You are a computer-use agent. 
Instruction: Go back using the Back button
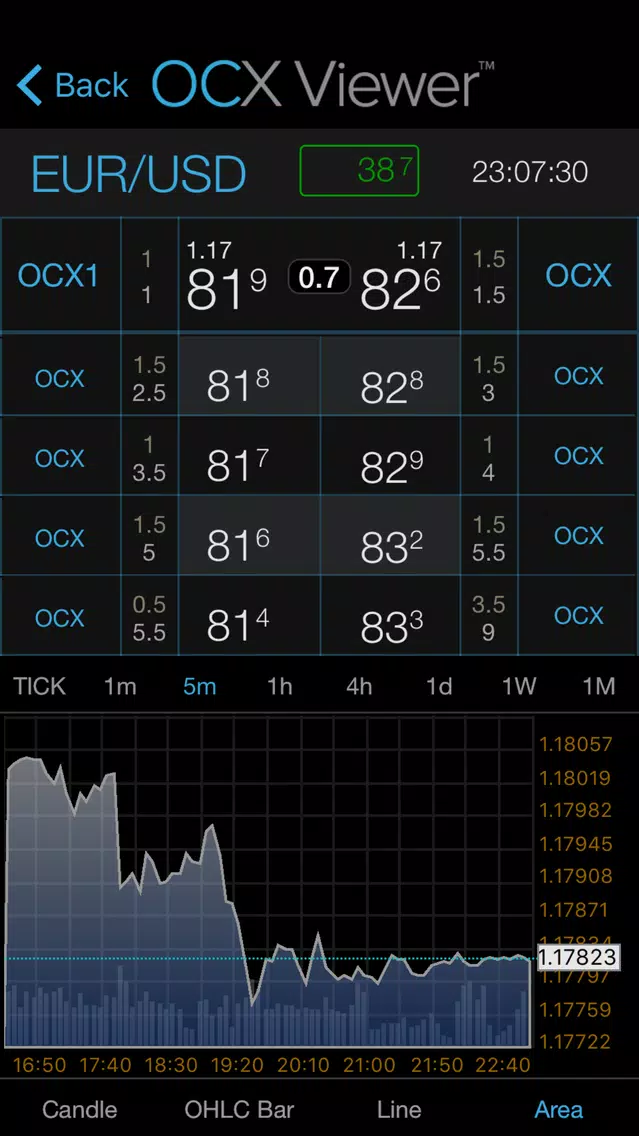72,85
